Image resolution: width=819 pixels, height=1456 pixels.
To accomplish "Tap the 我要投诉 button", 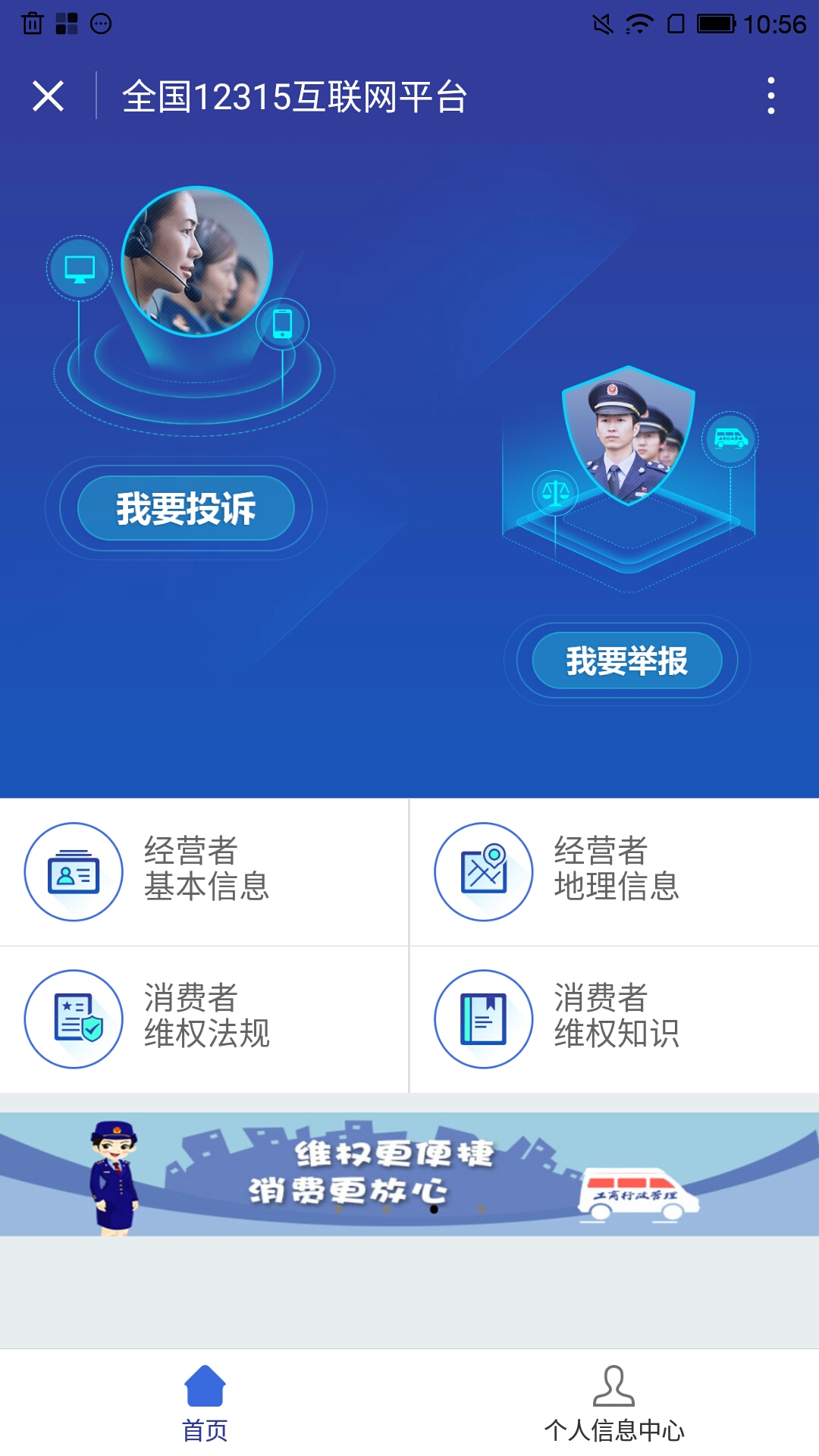I will (x=186, y=508).
